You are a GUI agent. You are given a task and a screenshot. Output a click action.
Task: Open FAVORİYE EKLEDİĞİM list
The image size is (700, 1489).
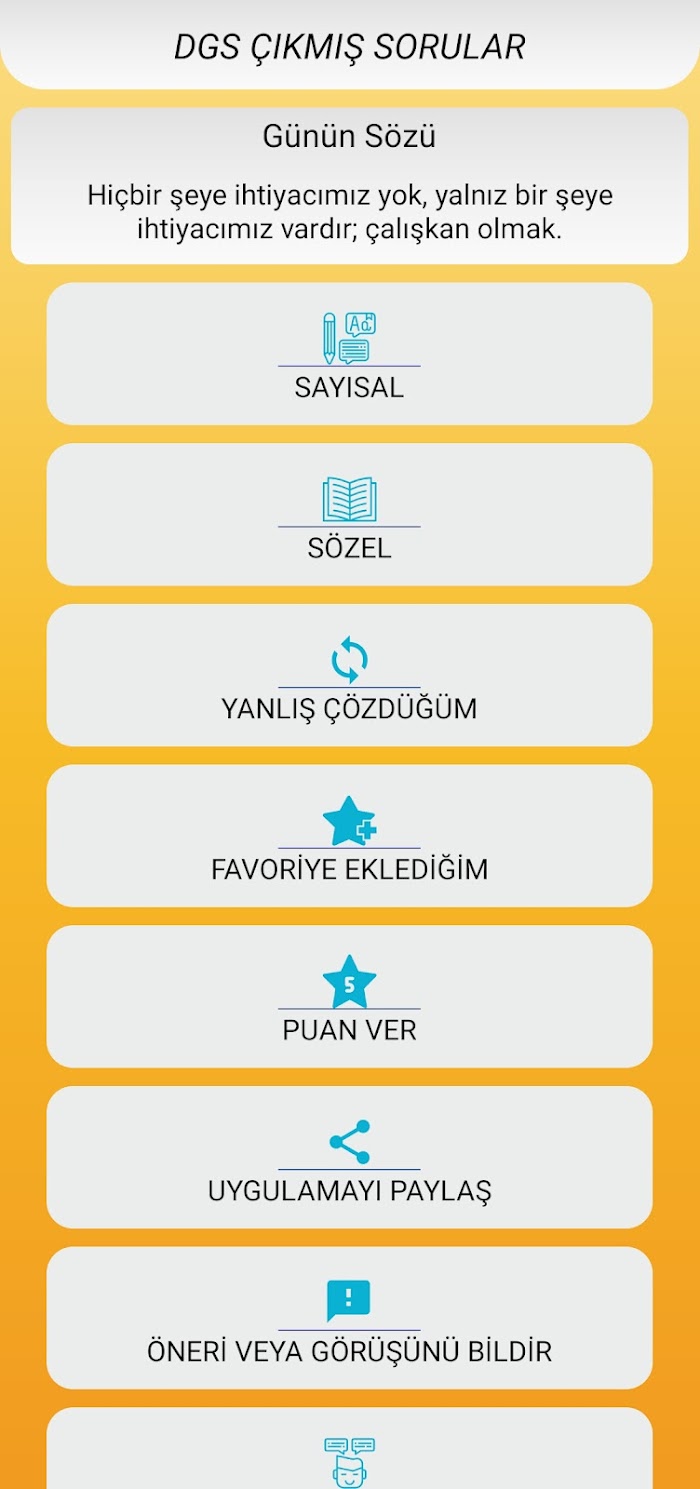(349, 837)
